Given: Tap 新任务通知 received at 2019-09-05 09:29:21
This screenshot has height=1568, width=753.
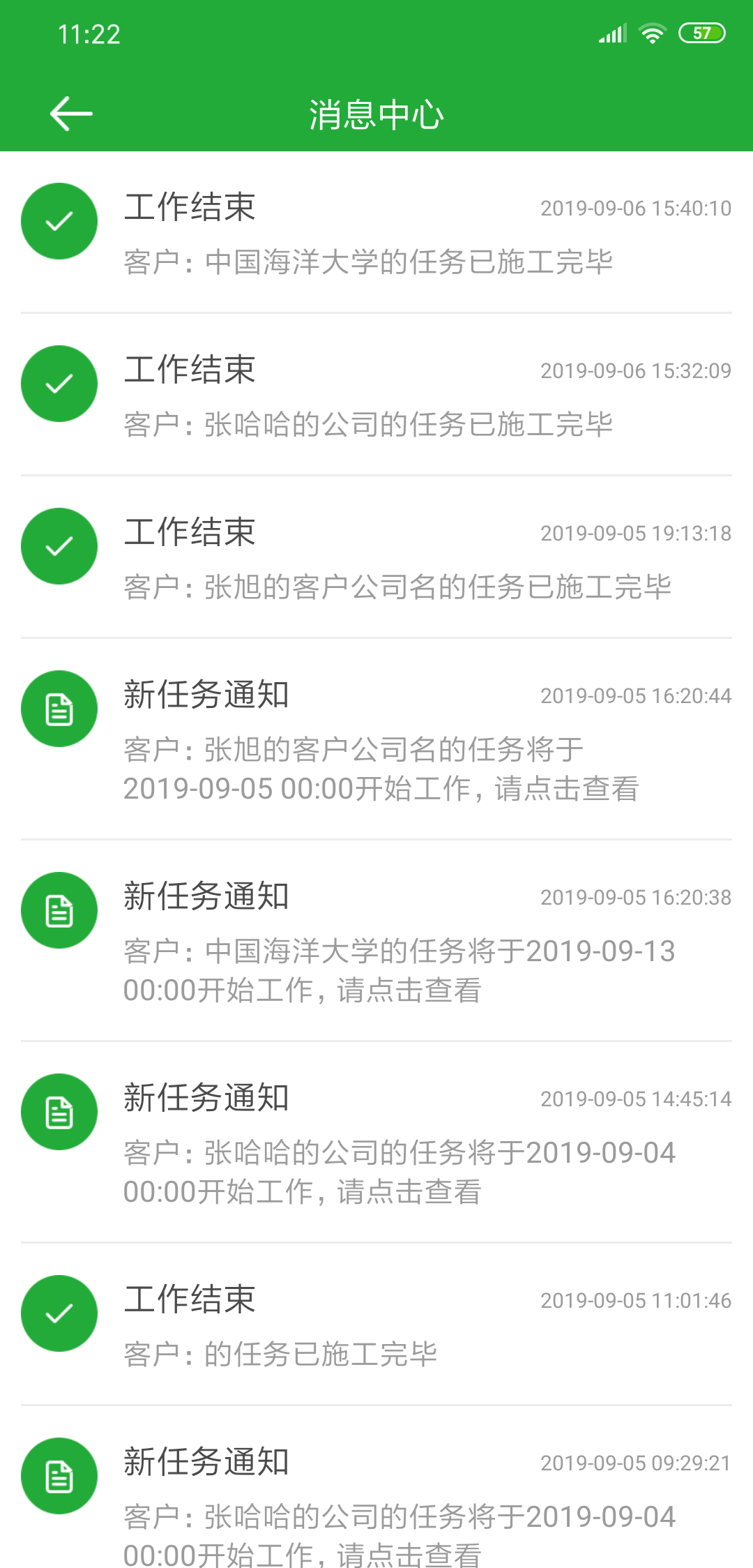Looking at the screenshot, I should pos(376,1500).
